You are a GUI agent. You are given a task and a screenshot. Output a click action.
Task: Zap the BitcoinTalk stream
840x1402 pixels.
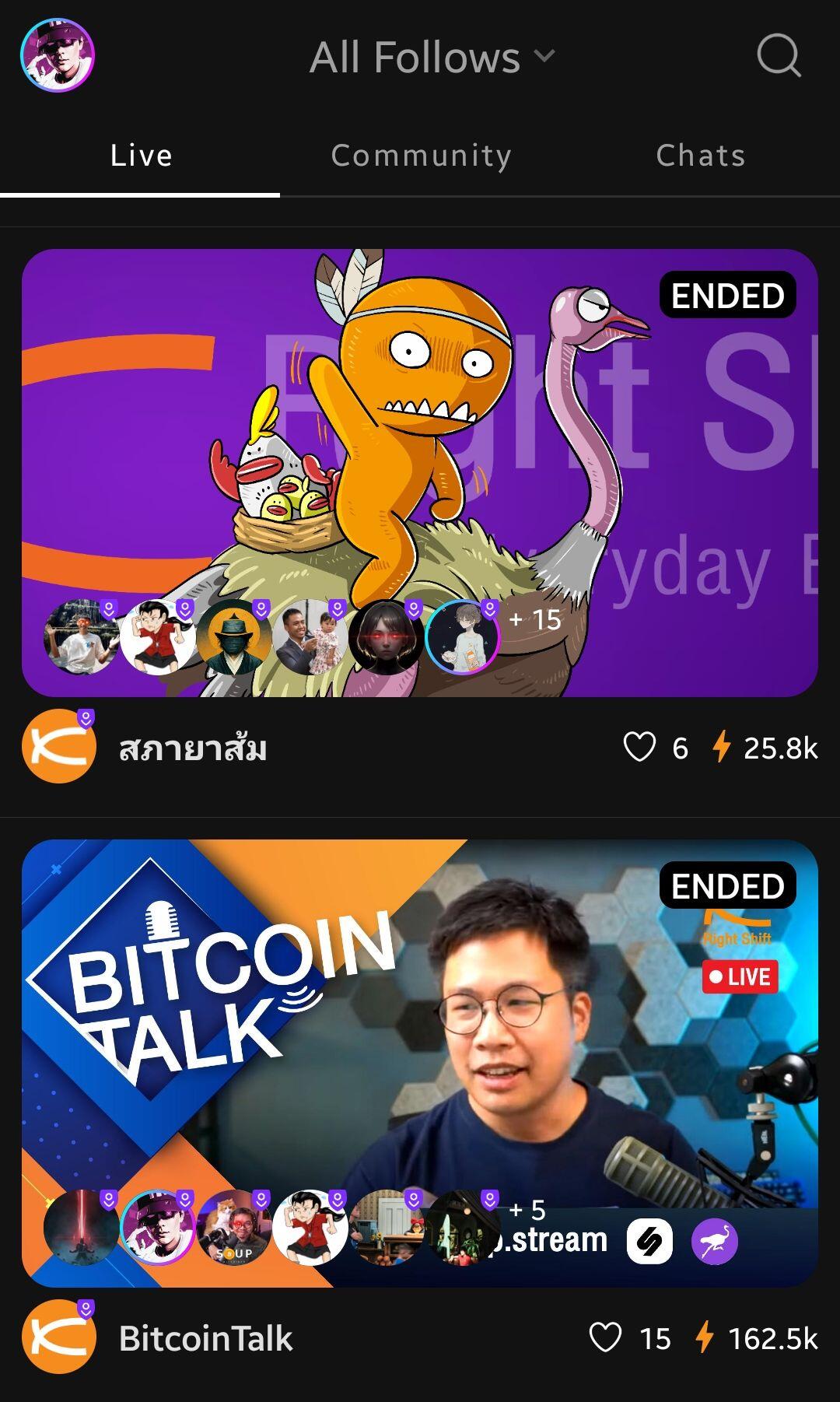coord(705,1338)
